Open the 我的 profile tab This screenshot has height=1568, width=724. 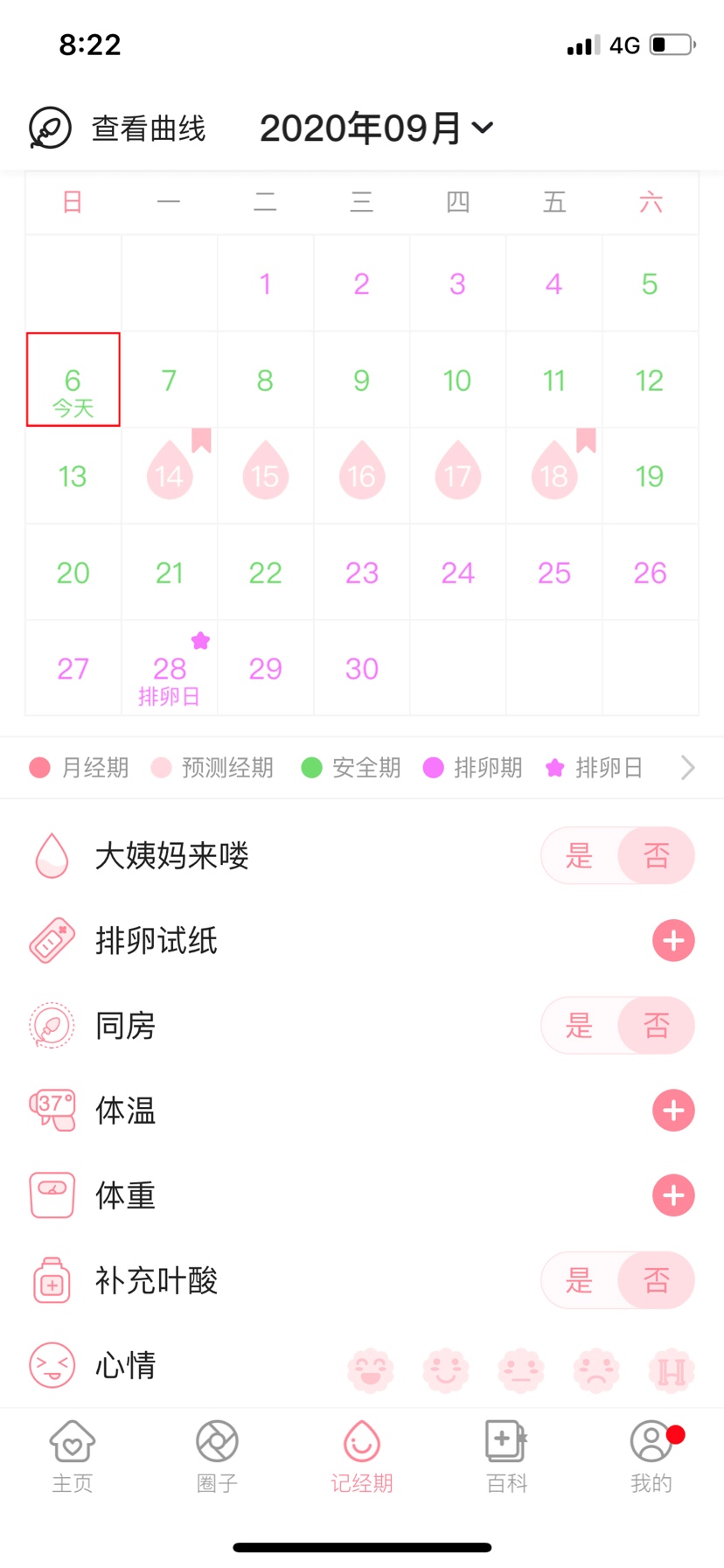coord(651,1457)
